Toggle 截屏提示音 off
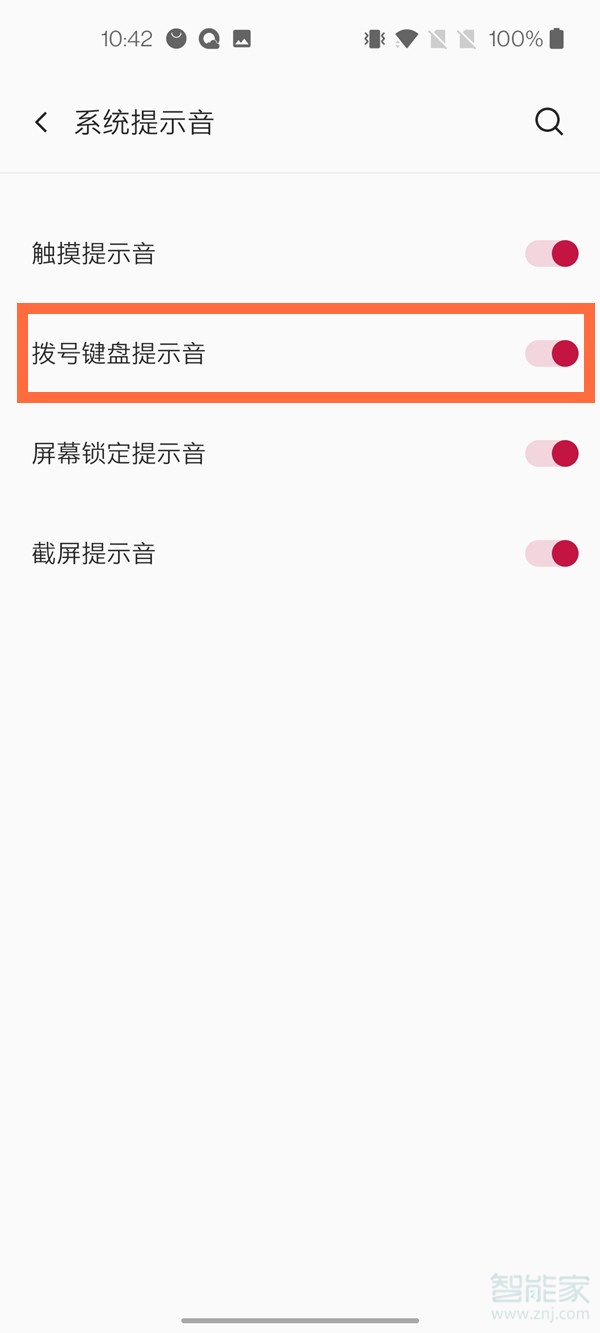Image resolution: width=600 pixels, height=1333 pixels. point(552,553)
